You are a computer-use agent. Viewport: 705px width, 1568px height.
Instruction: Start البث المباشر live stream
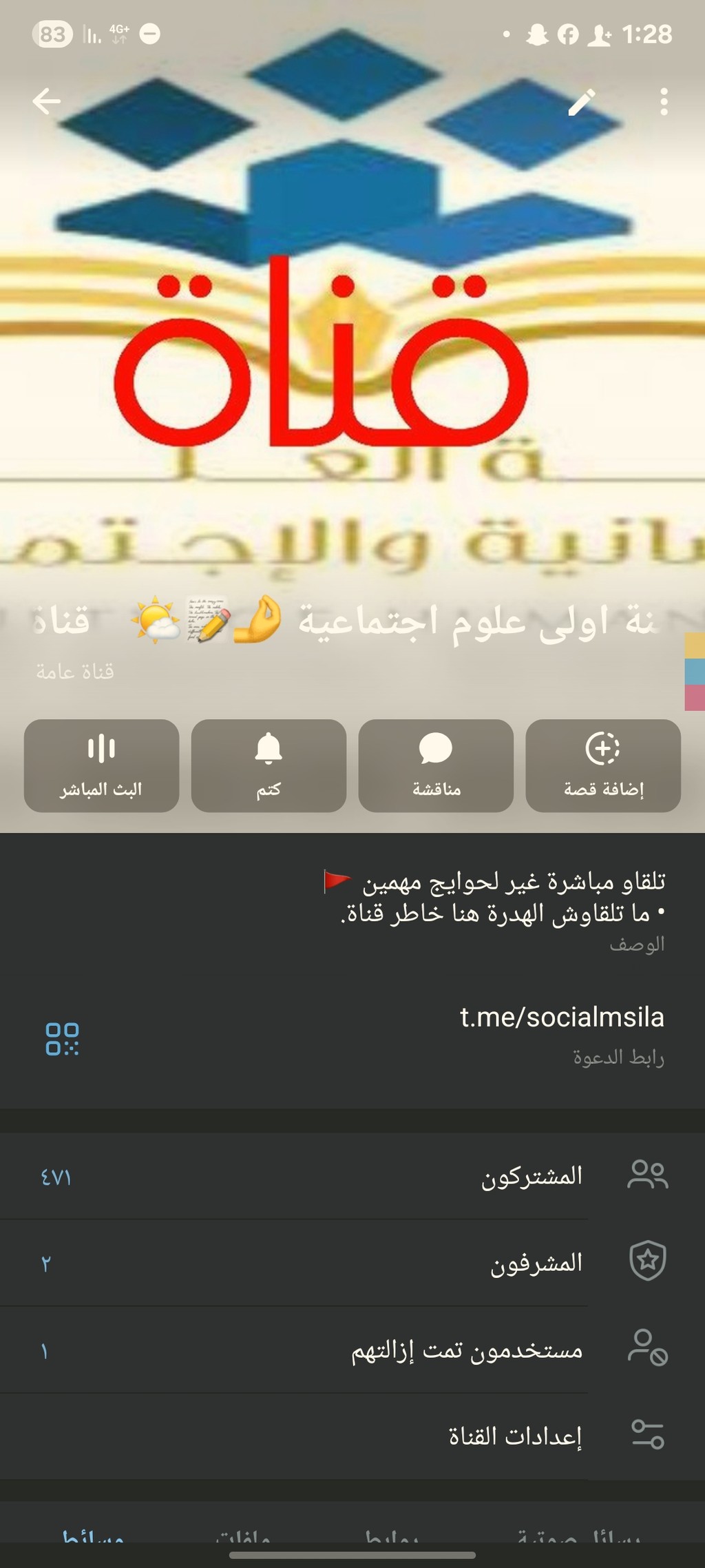pos(101,765)
